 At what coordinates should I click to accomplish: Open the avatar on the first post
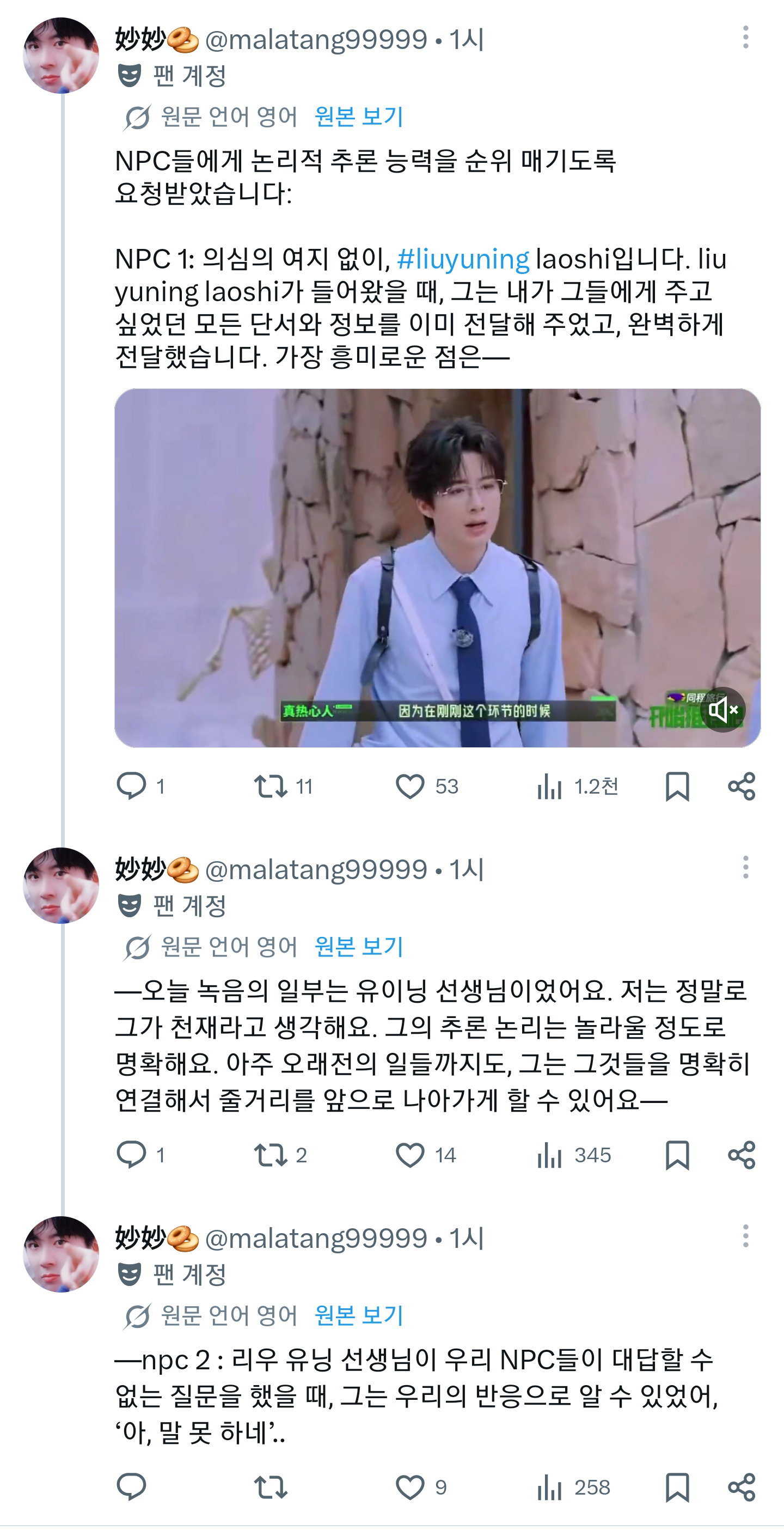(x=61, y=56)
